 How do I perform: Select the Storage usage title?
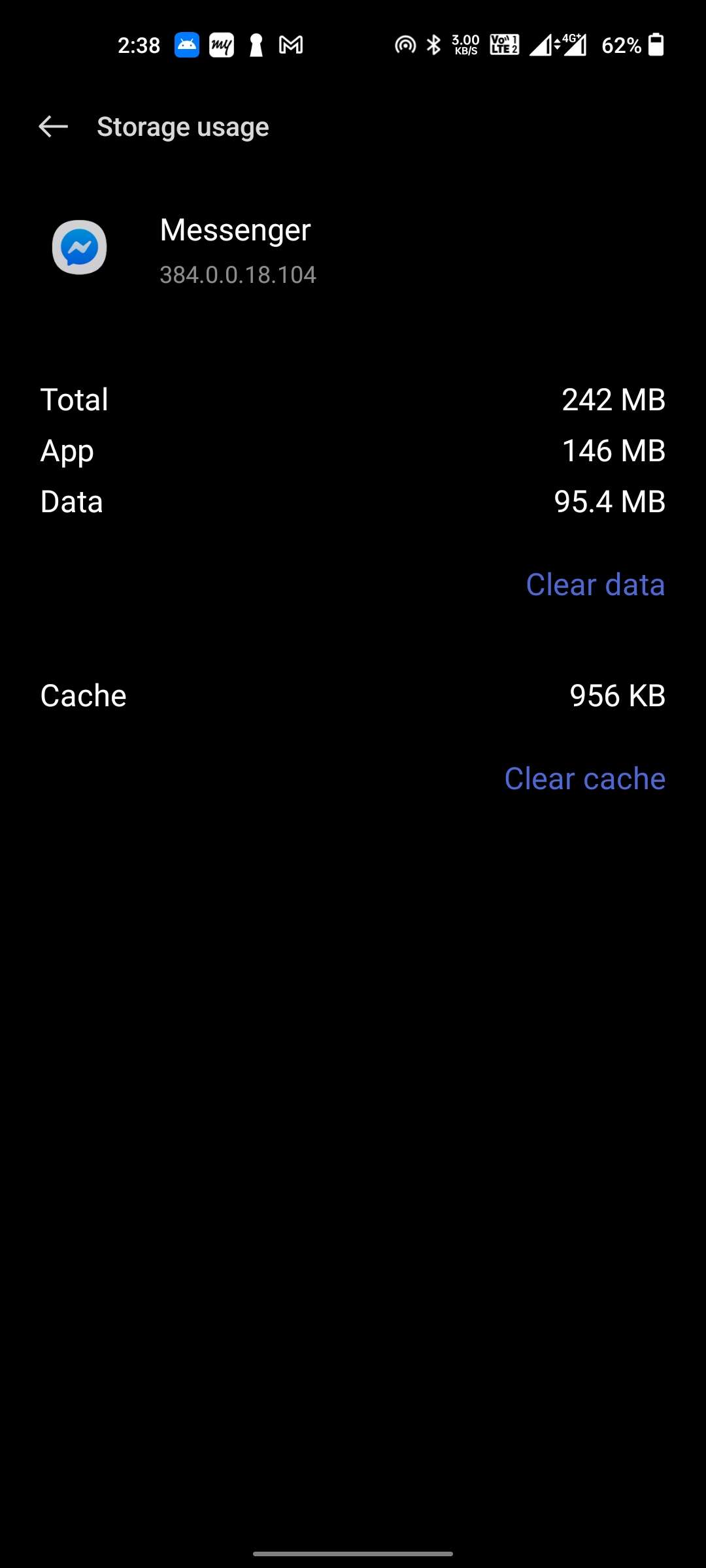[x=183, y=126]
